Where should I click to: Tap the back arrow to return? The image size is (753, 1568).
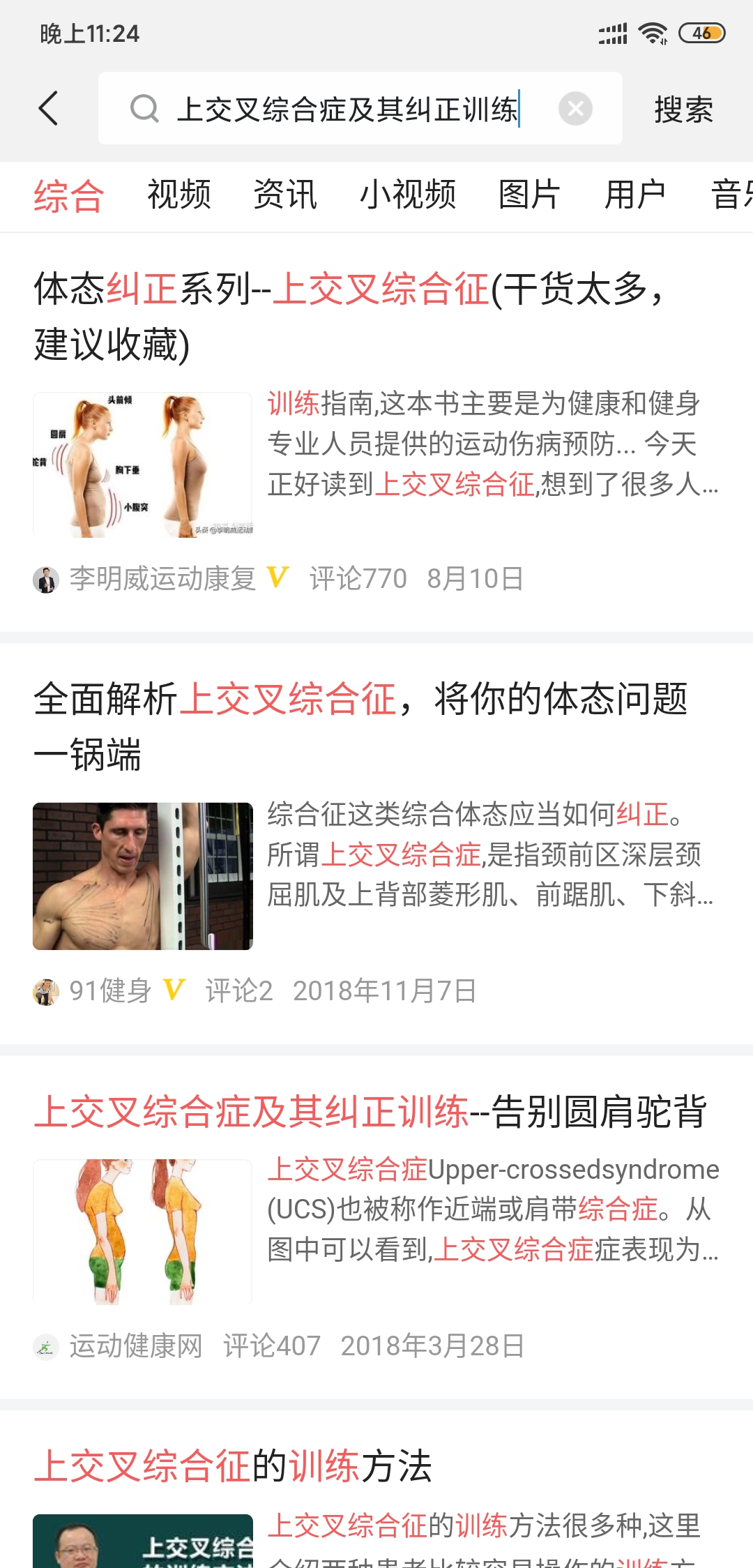(47, 109)
